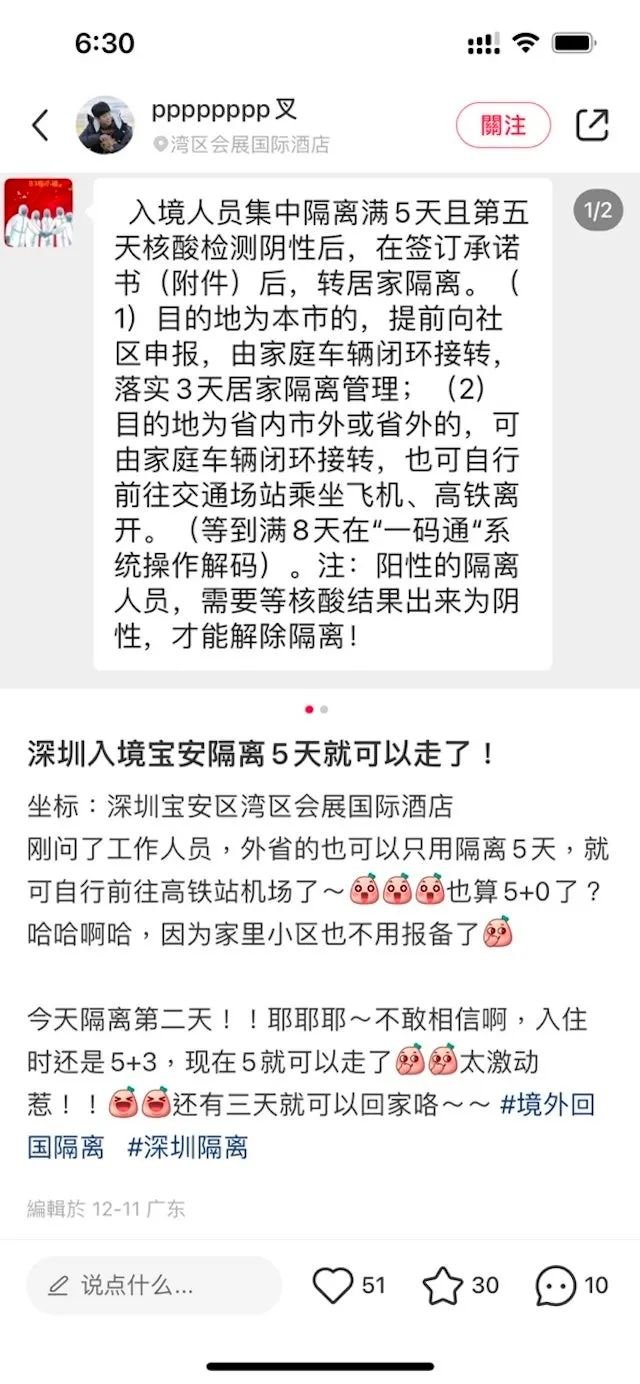Open the comments bubble icon
The image size is (640, 1384).
pyautogui.click(x=556, y=1285)
